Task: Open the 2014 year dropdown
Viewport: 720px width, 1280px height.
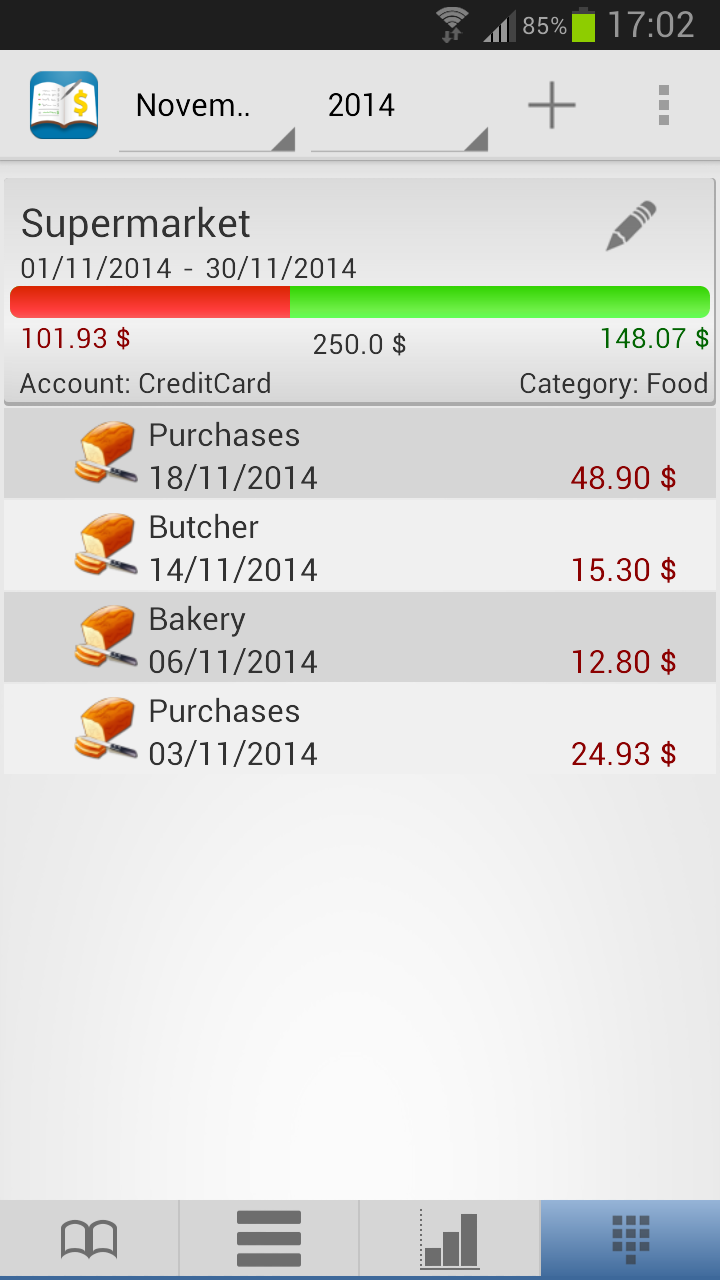Action: [x=398, y=107]
